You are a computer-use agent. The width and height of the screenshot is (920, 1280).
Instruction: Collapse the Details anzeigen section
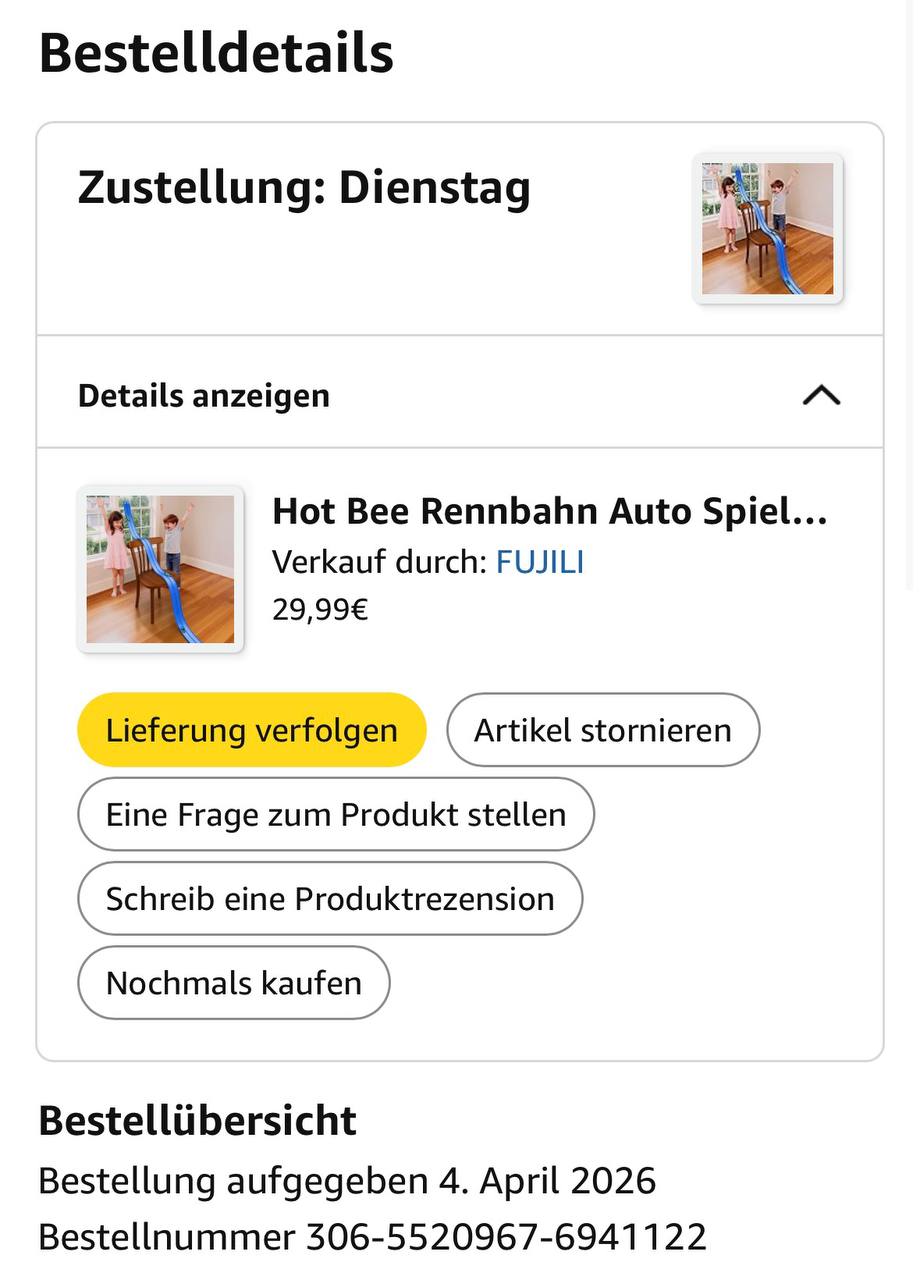(821, 396)
